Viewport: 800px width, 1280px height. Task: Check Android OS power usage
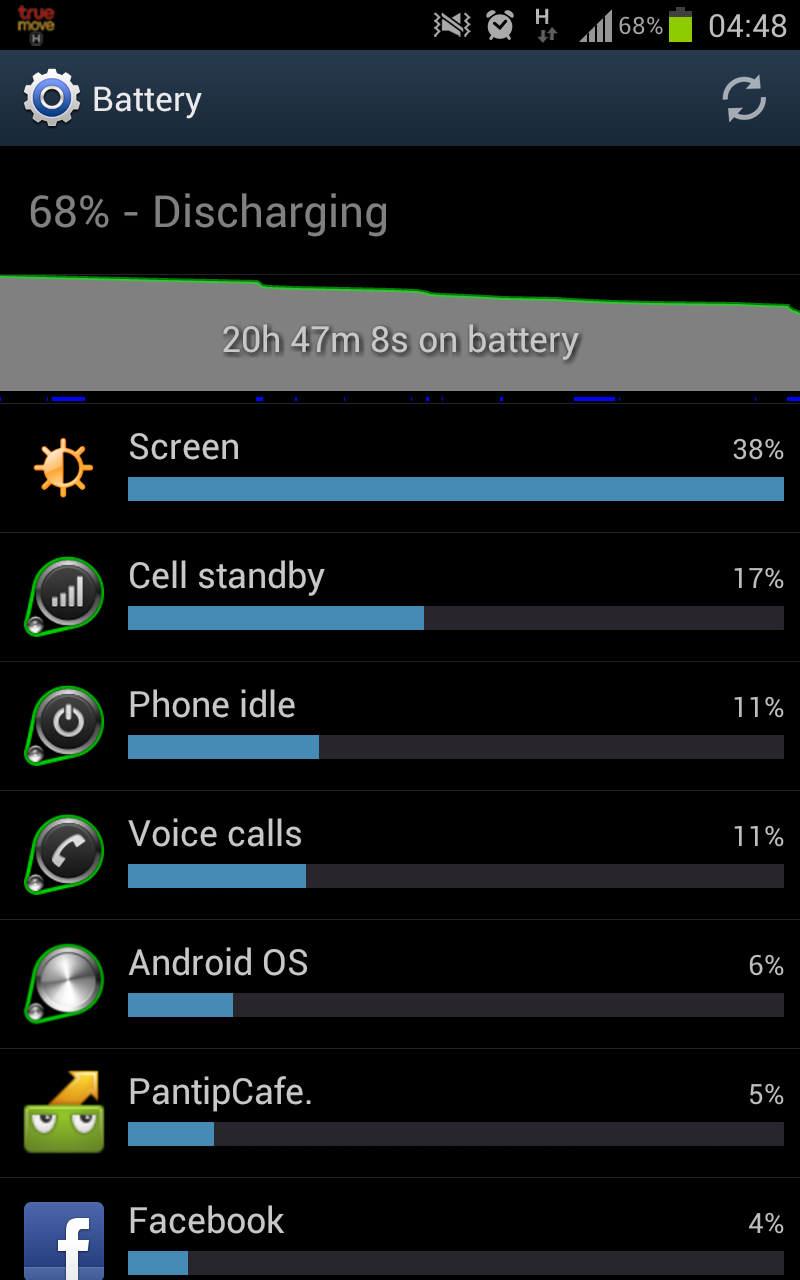[x=400, y=984]
